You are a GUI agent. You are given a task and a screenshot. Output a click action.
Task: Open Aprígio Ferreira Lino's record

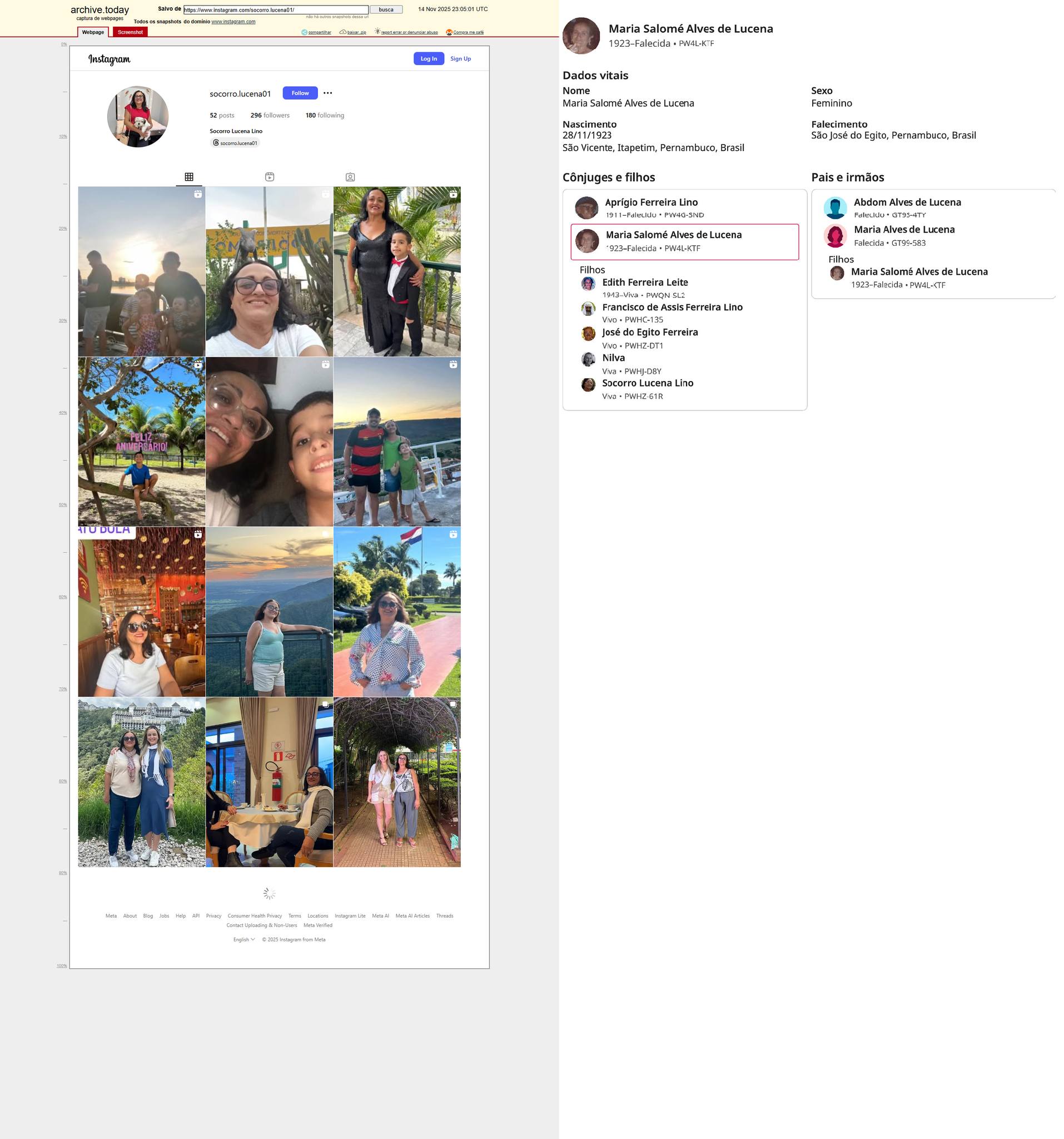point(651,202)
